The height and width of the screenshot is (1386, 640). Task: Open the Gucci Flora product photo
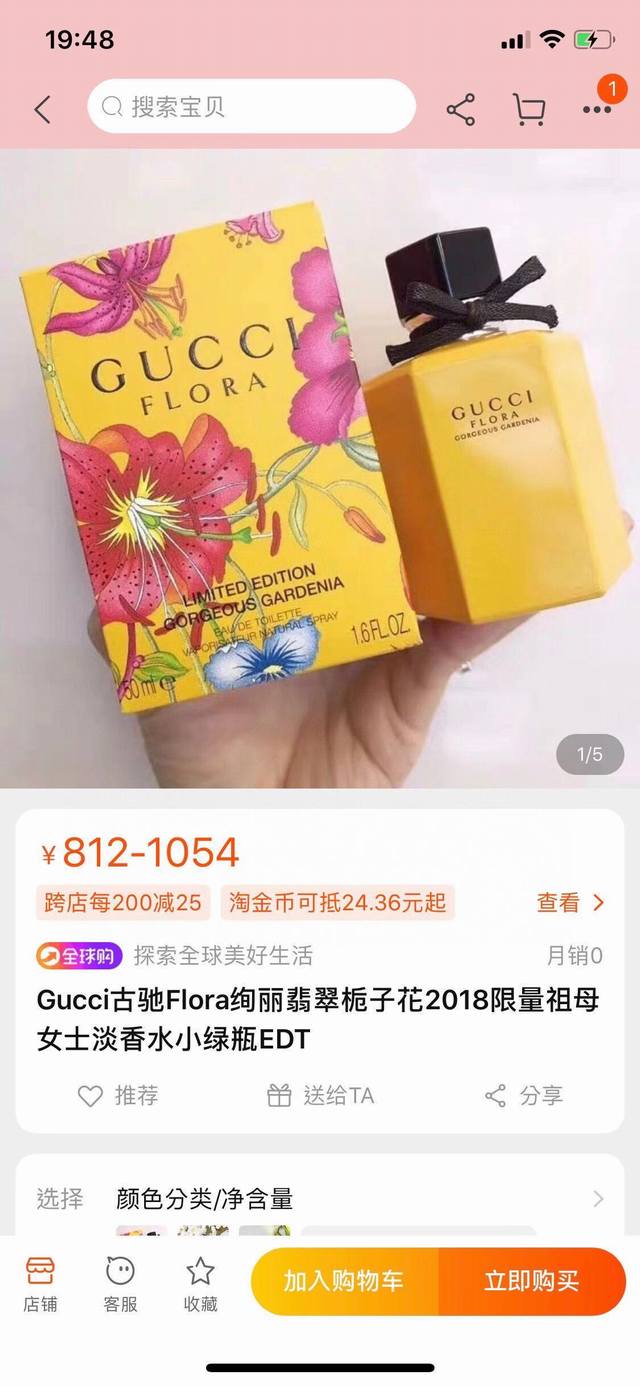point(320,468)
